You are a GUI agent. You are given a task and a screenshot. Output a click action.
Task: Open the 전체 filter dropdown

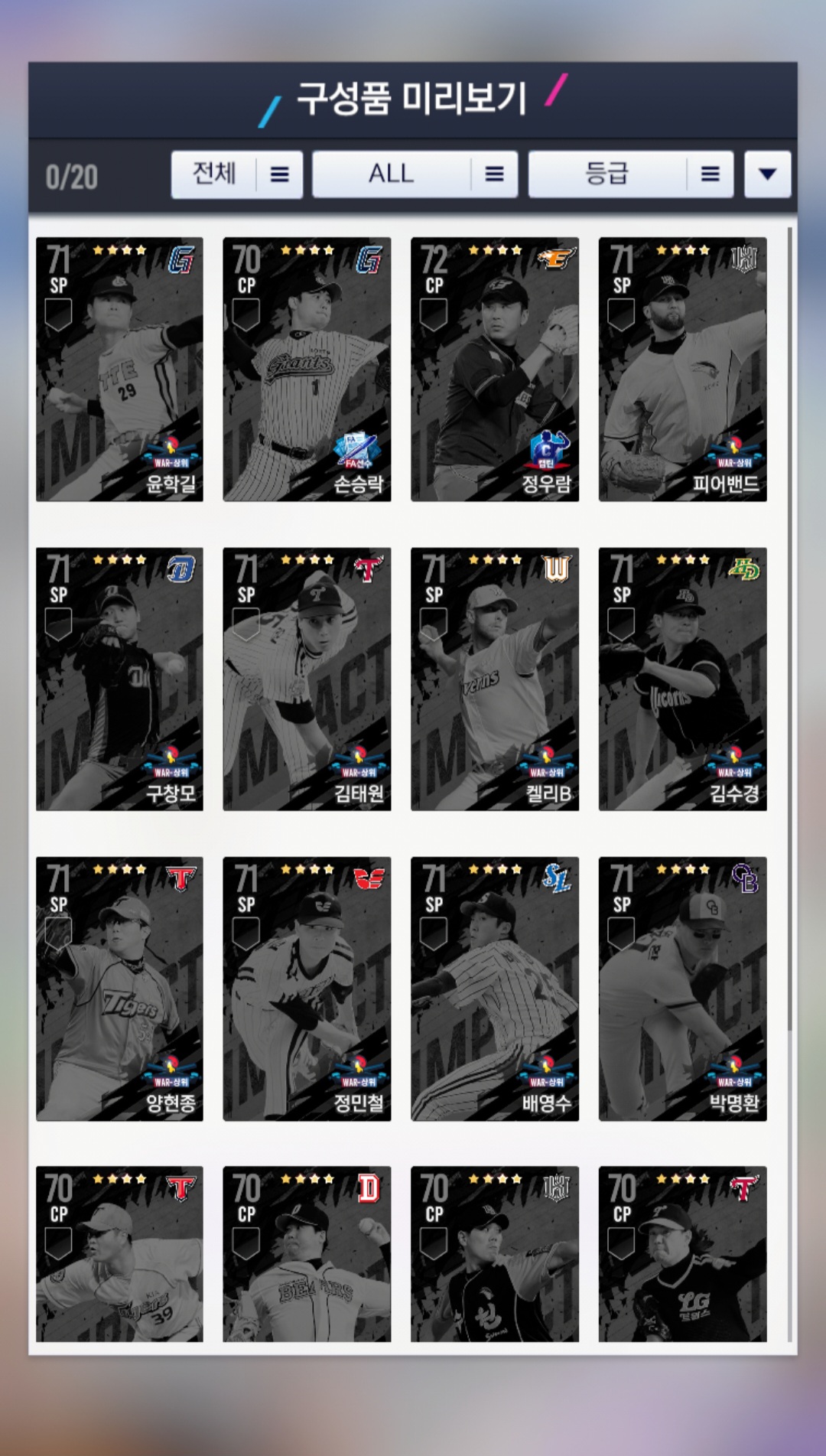coord(236,174)
